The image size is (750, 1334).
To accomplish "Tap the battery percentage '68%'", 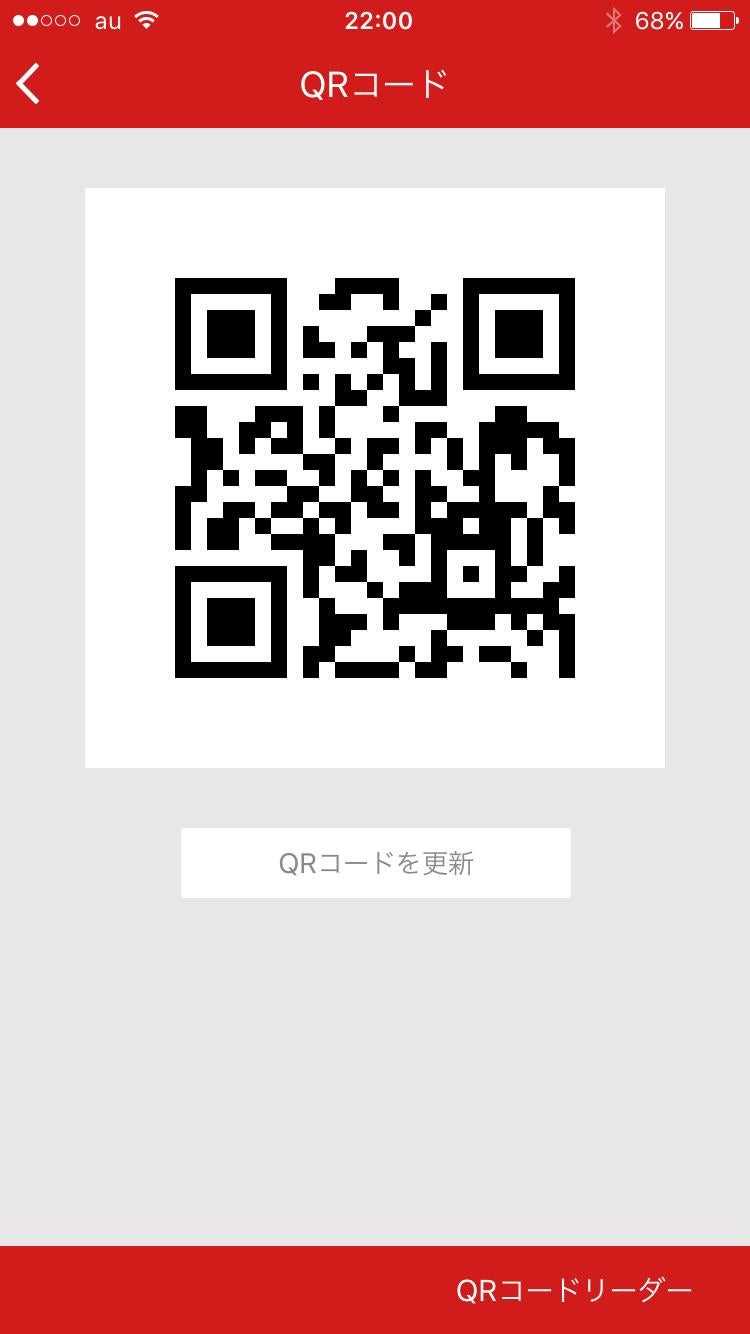I will point(660,20).
